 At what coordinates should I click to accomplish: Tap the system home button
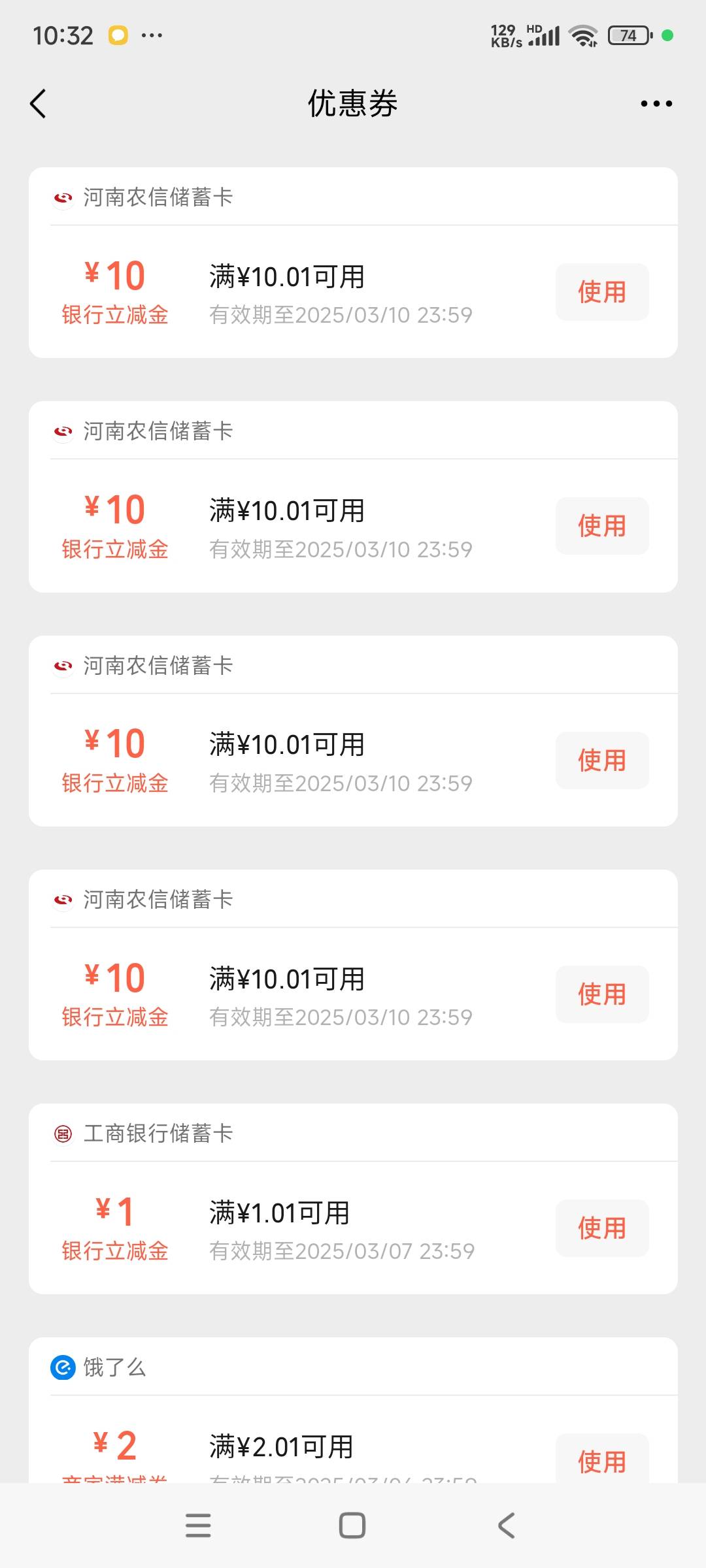point(352,1526)
